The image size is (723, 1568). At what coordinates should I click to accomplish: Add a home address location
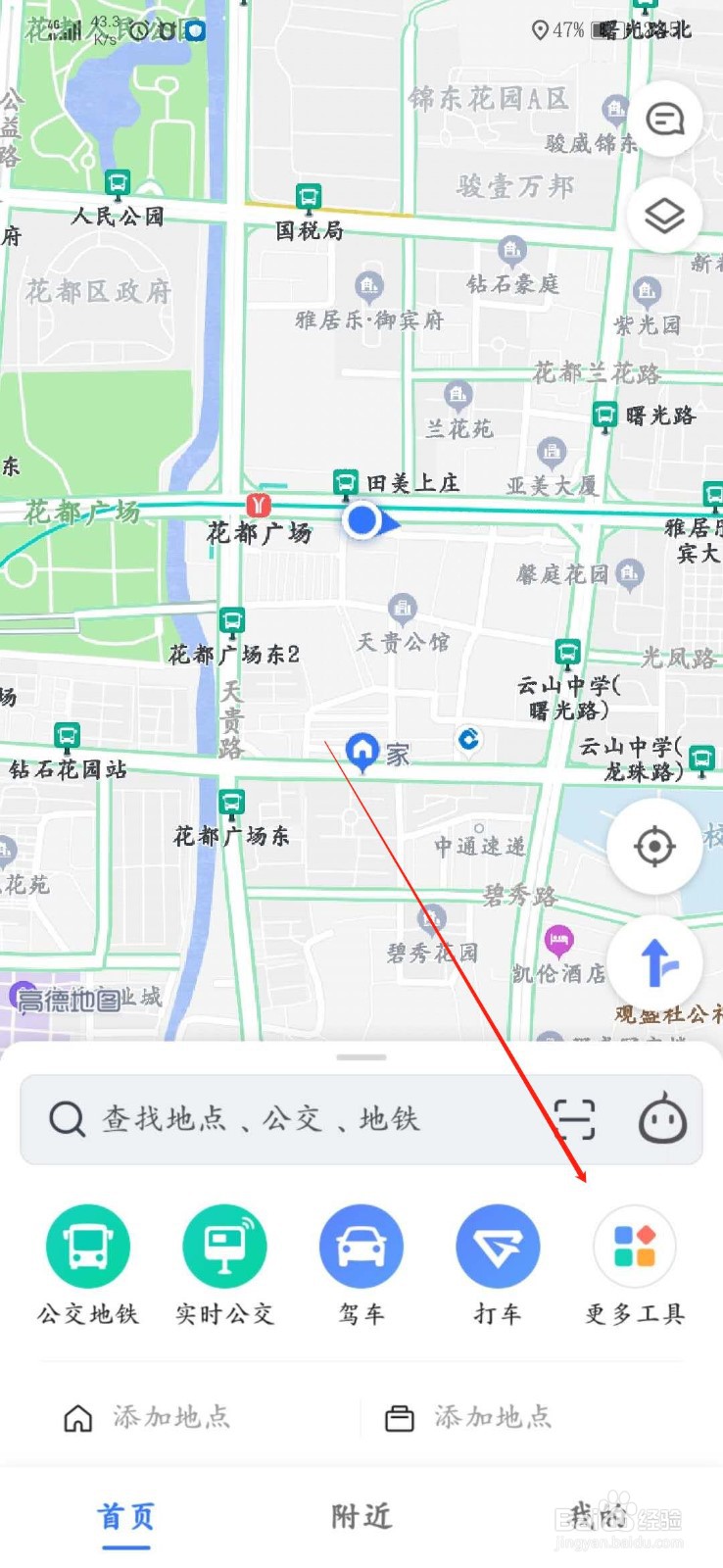tap(147, 1417)
